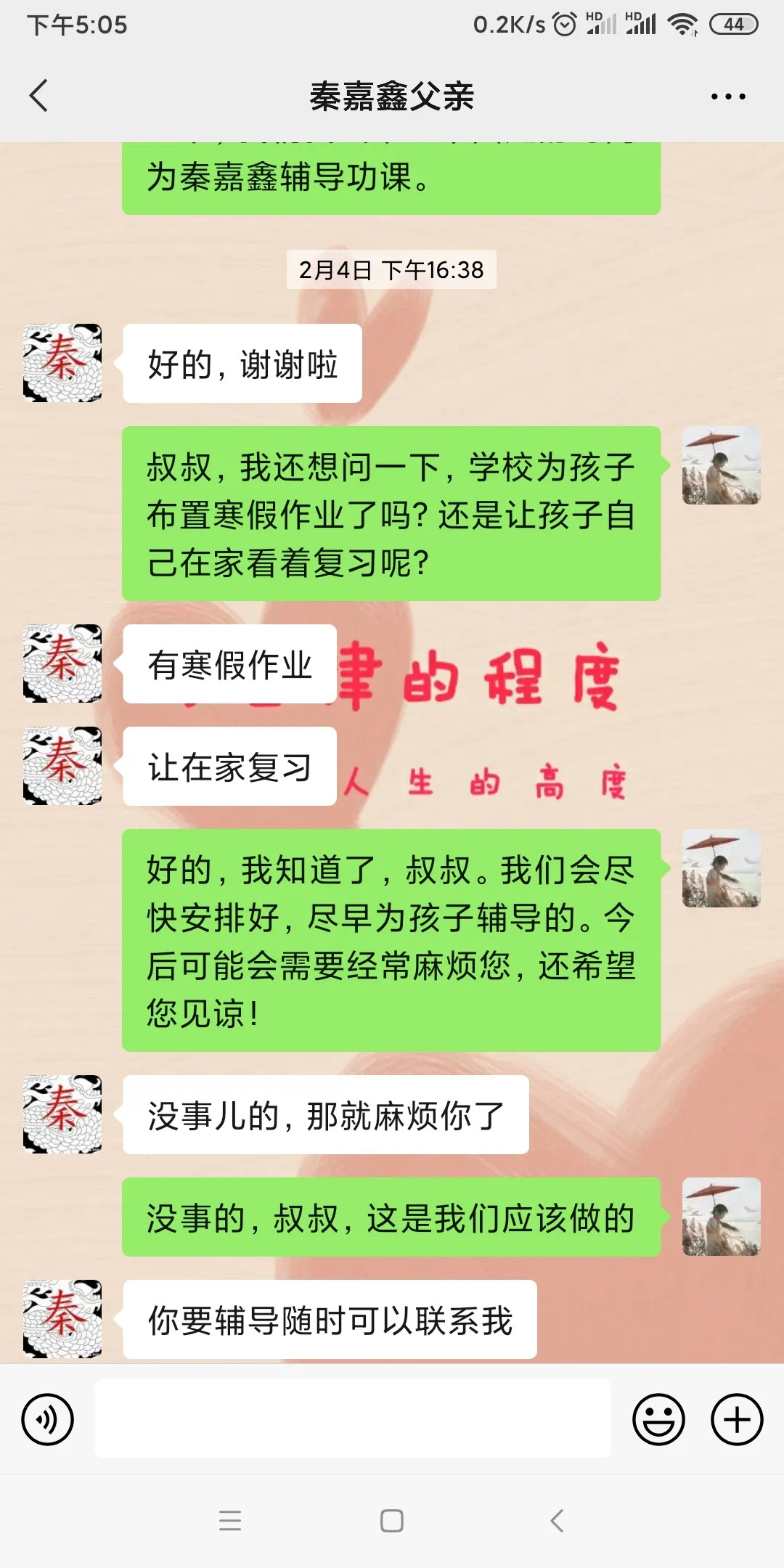The width and height of the screenshot is (784, 1568).
Task: Go back from the 秦嘉鑫父亲 chat
Action: pos(39,96)
